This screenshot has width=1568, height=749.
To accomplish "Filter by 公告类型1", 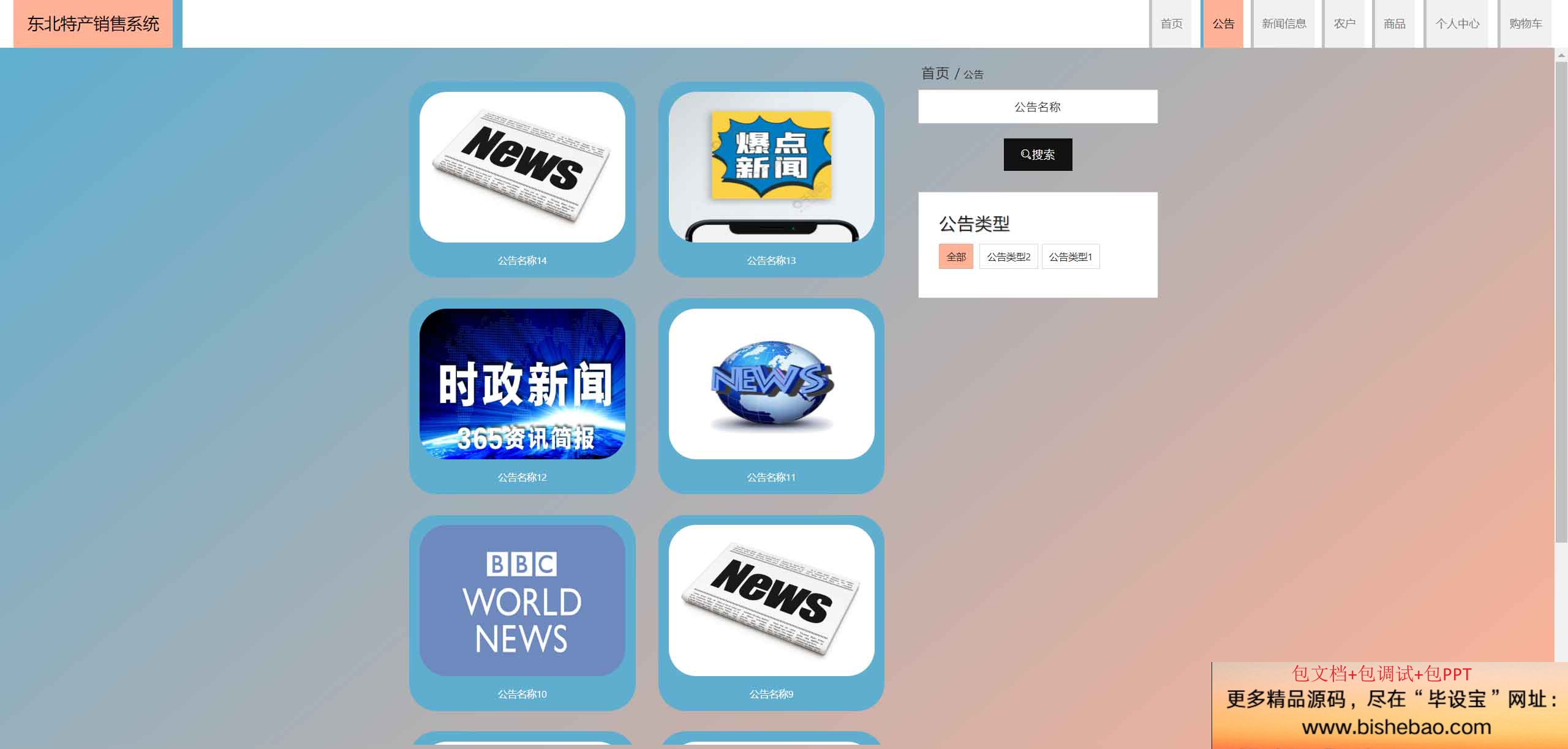I will (x=1070, y=257).
